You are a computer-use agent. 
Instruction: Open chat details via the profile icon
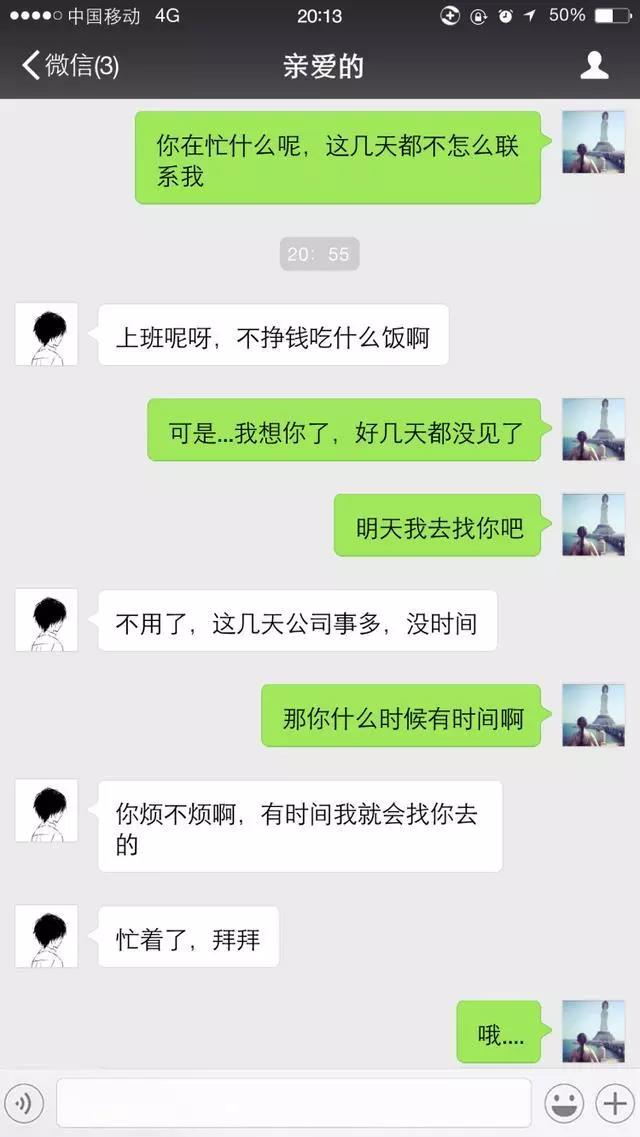[595, 66]
